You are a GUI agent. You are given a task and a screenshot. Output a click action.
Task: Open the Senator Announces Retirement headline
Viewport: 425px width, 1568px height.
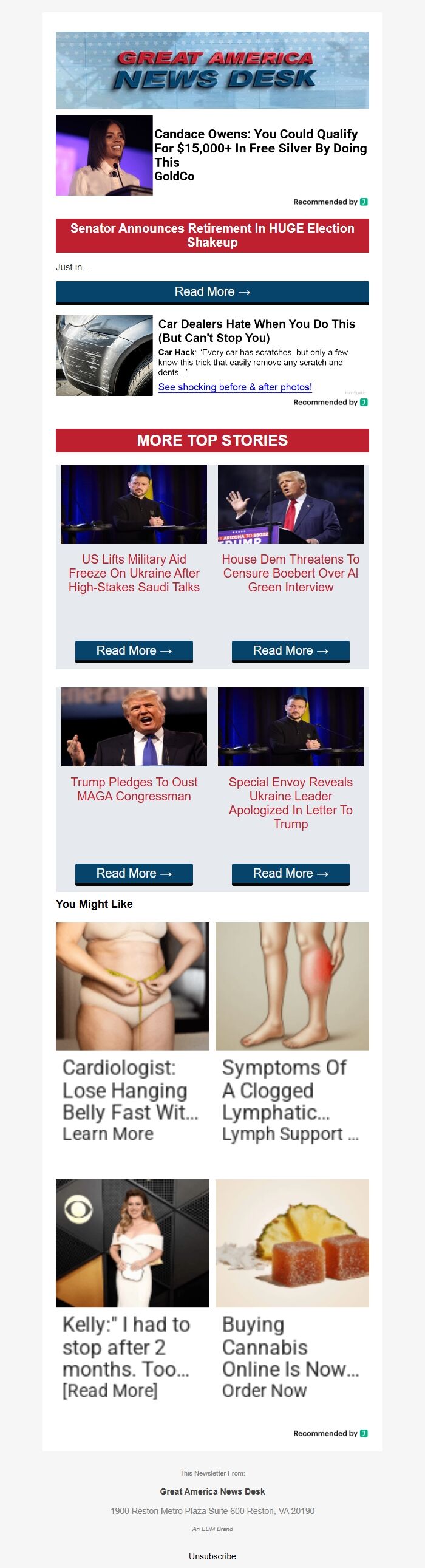click(212, 235)
